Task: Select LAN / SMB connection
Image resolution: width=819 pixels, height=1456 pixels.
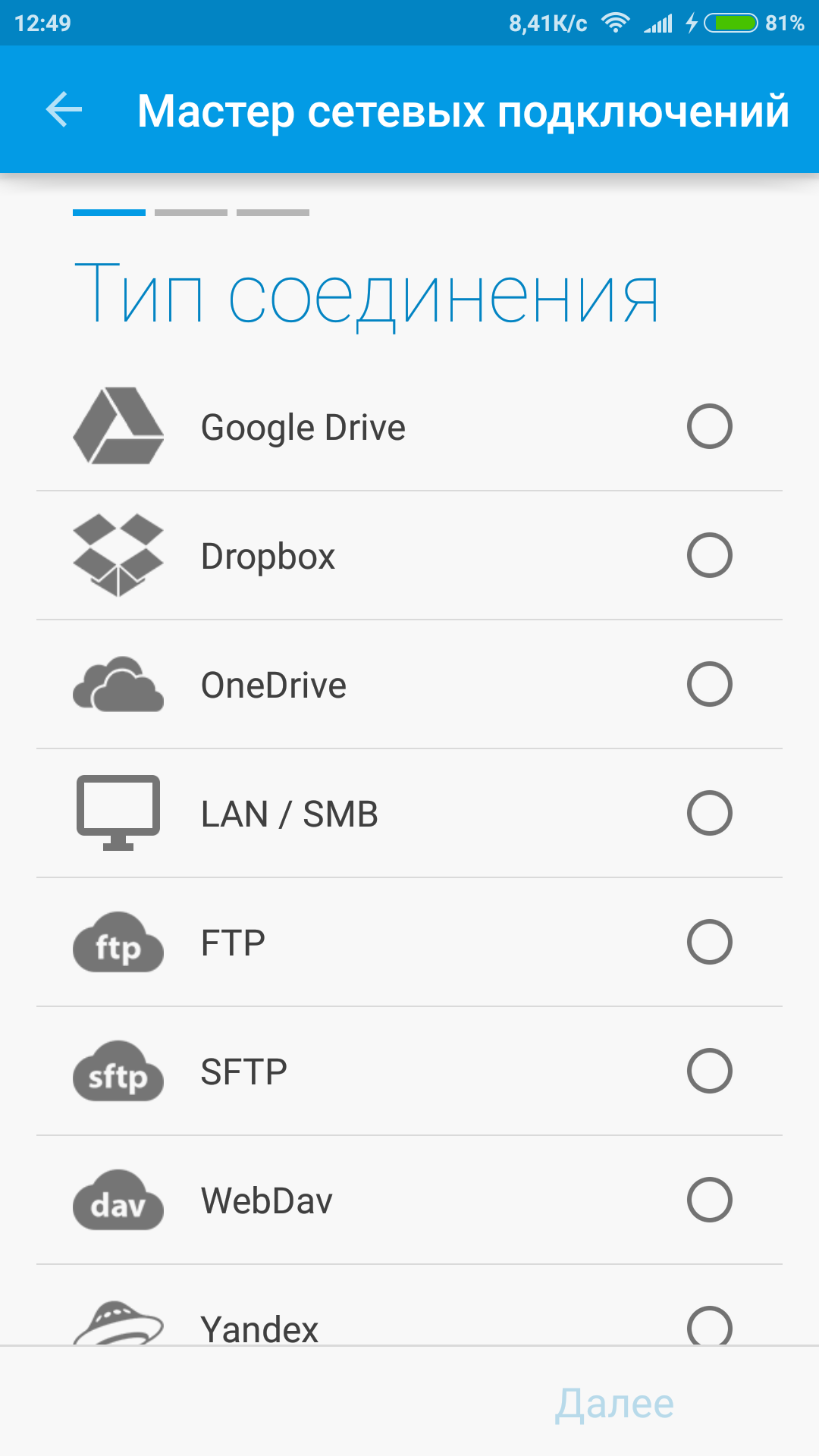Action: click(x=708, y=814)
